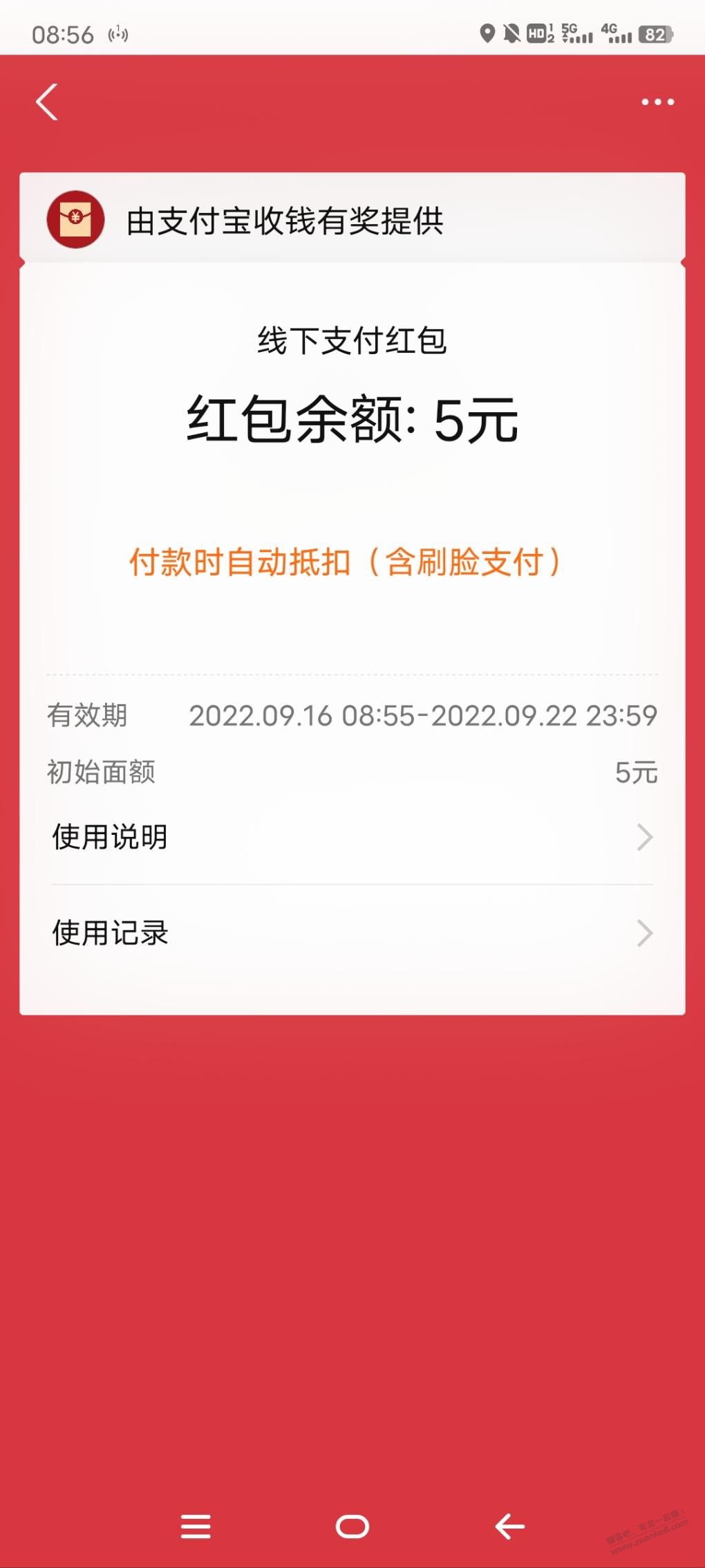The width and height of the screenshot is (705, 1568).
Task: Go back using the top-left arrow
Action: (x=46, y=102)
